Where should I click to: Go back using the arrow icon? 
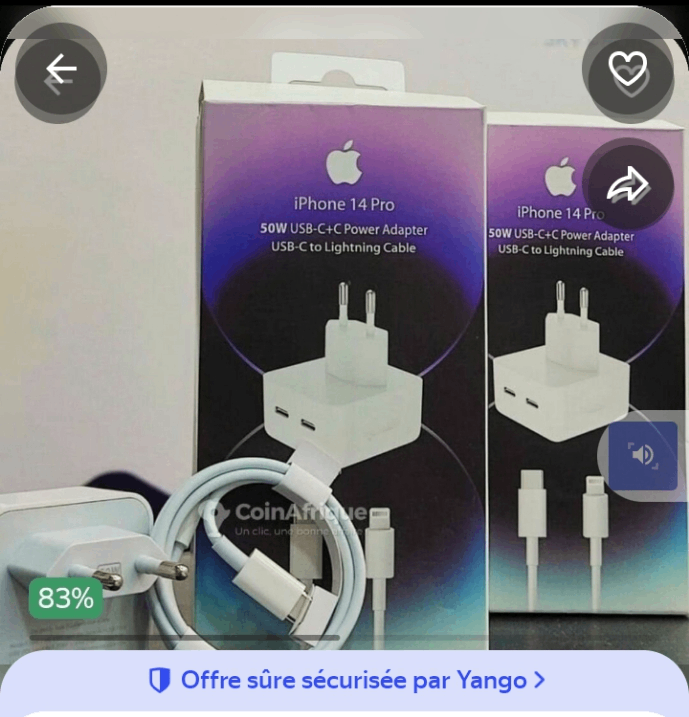pyautogui.click(x=61, y=69)
